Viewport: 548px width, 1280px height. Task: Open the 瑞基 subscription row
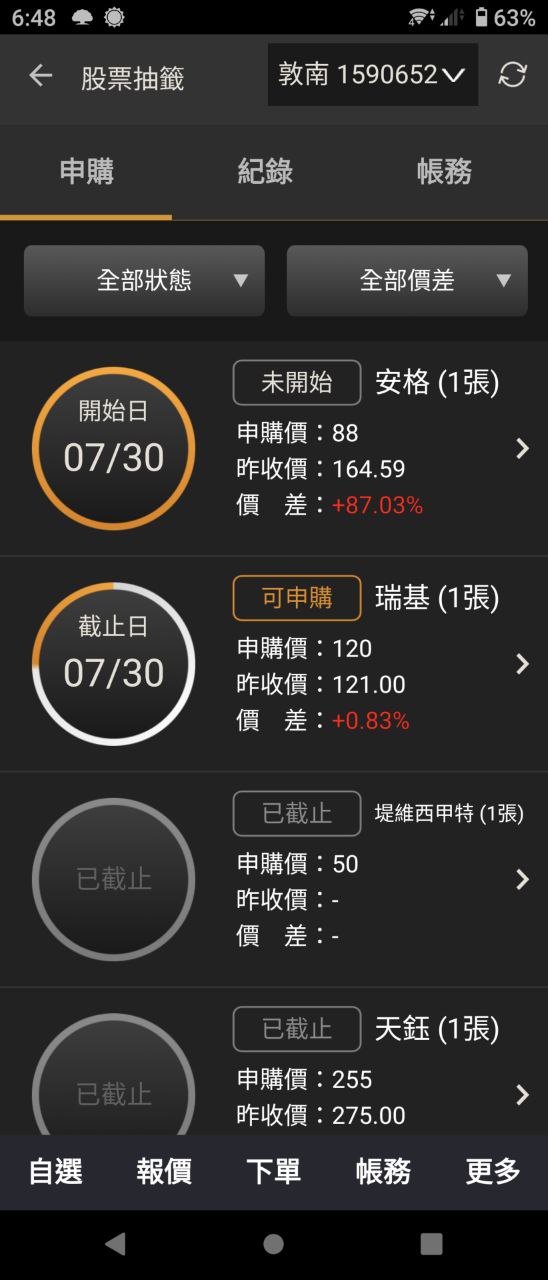pyautogui.click(x=274, y=664)
